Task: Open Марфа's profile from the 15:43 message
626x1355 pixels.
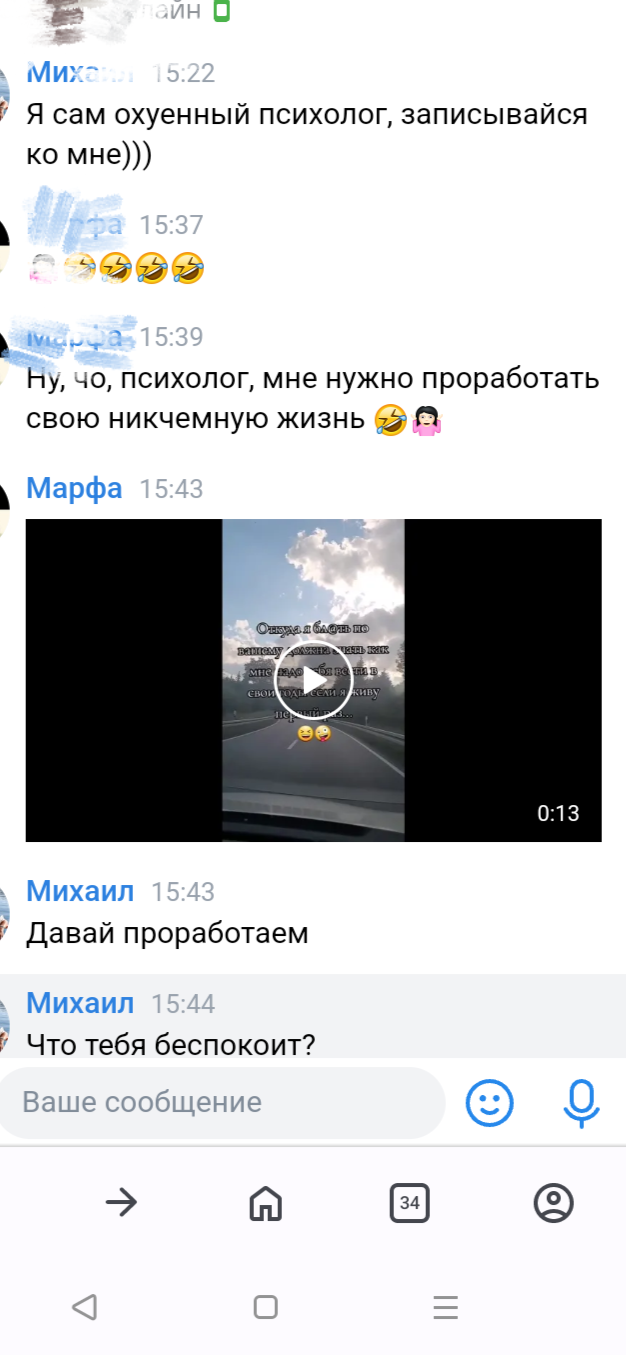Action: click(x=74, y=488)
